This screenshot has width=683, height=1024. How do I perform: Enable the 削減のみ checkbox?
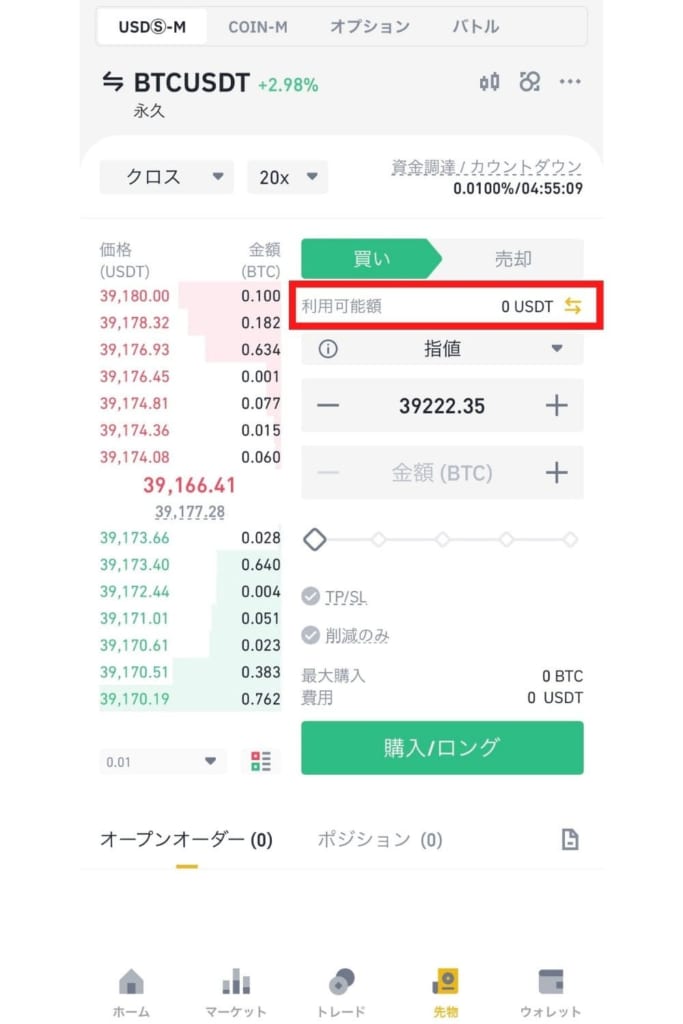311,635
